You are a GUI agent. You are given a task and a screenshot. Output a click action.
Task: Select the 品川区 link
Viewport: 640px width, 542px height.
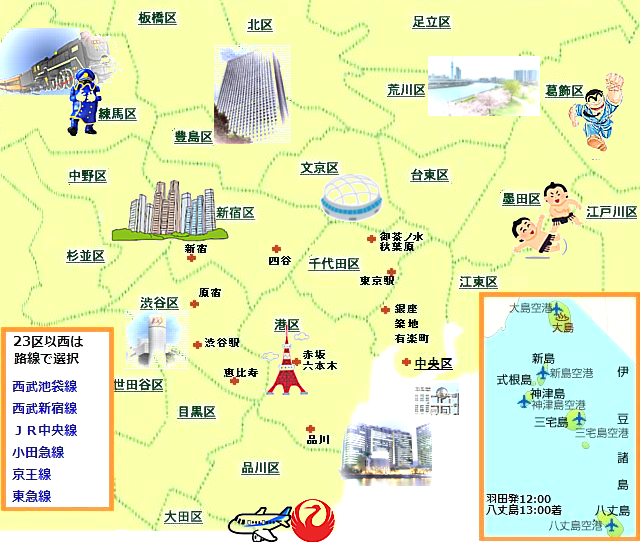coord(261,468)
